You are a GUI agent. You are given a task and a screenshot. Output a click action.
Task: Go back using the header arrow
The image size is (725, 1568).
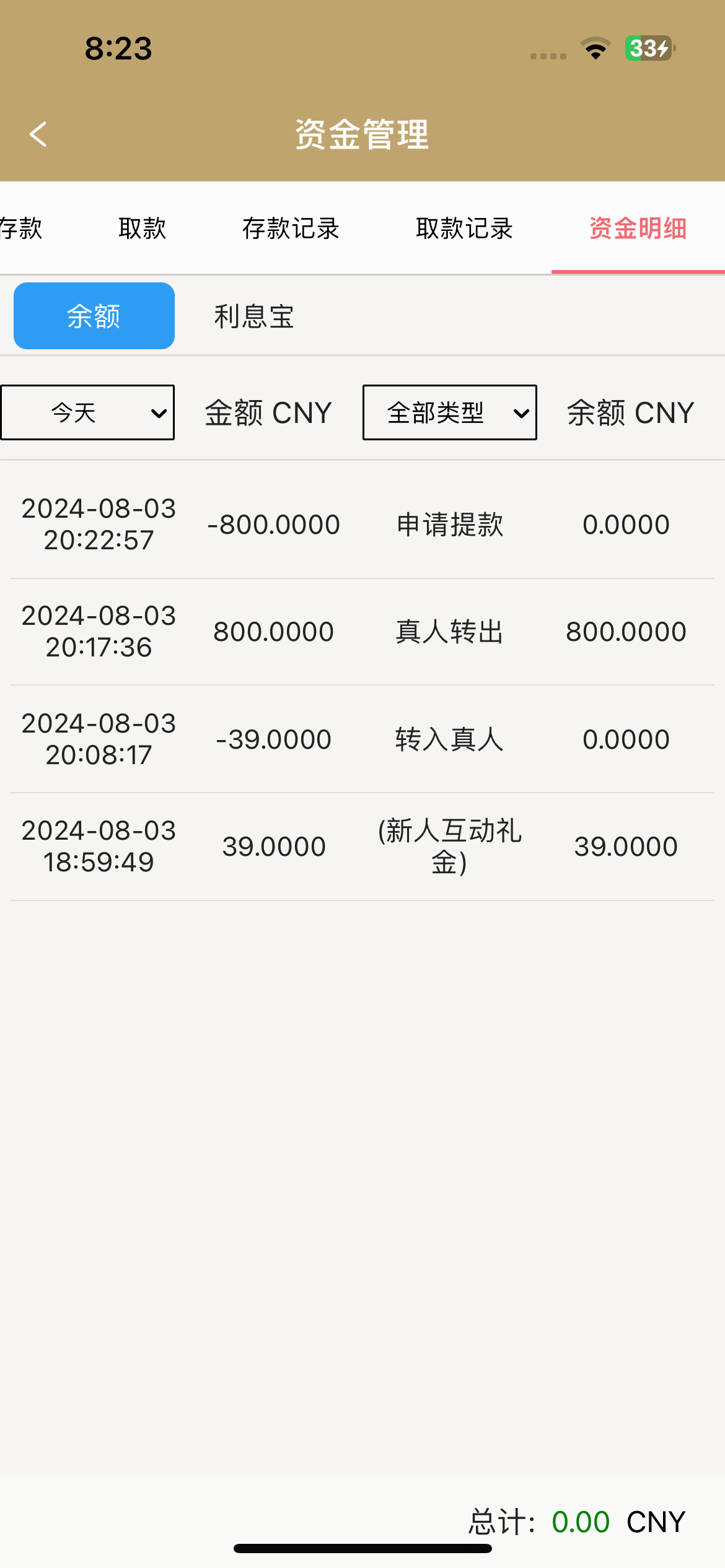click(x=38, y=134)
